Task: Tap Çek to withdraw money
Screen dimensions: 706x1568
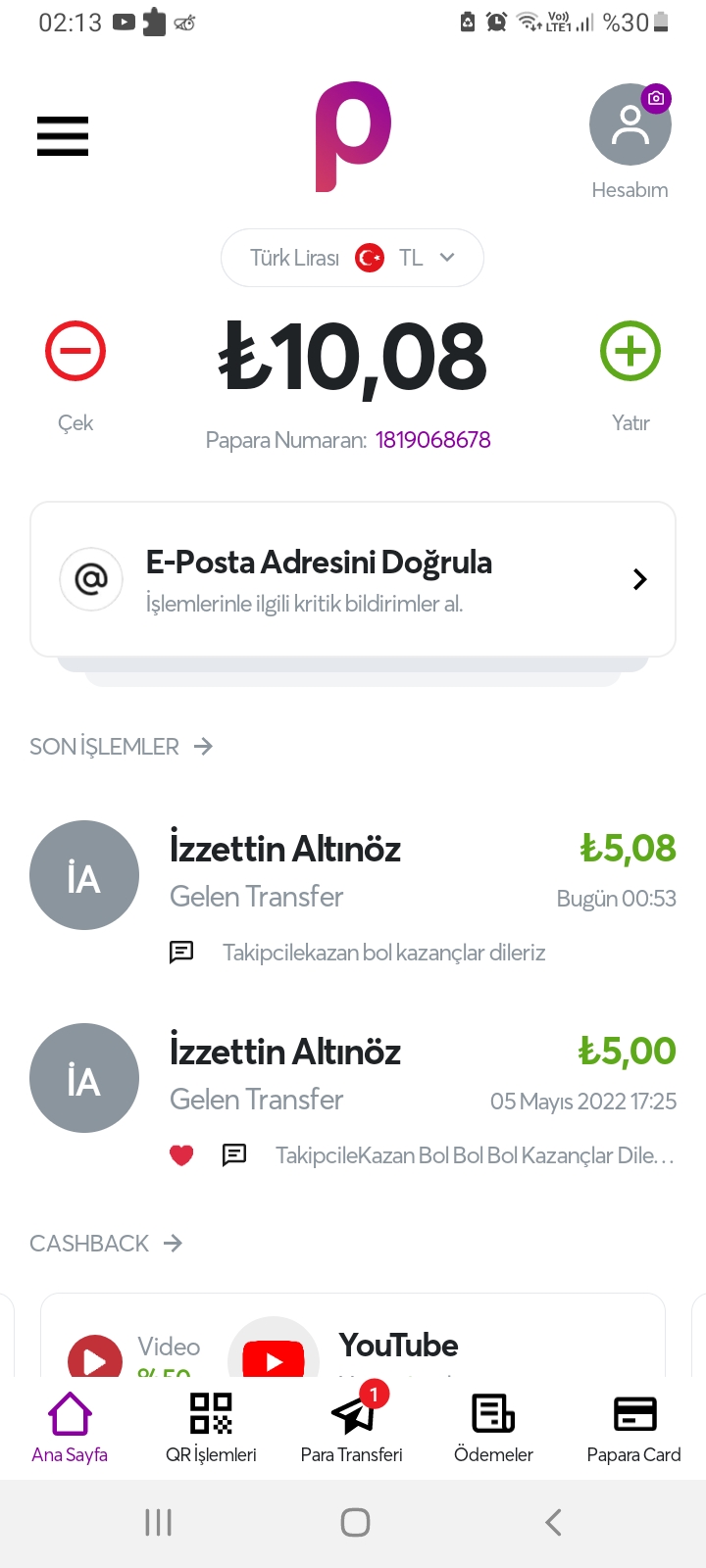Action: [76, 376]
